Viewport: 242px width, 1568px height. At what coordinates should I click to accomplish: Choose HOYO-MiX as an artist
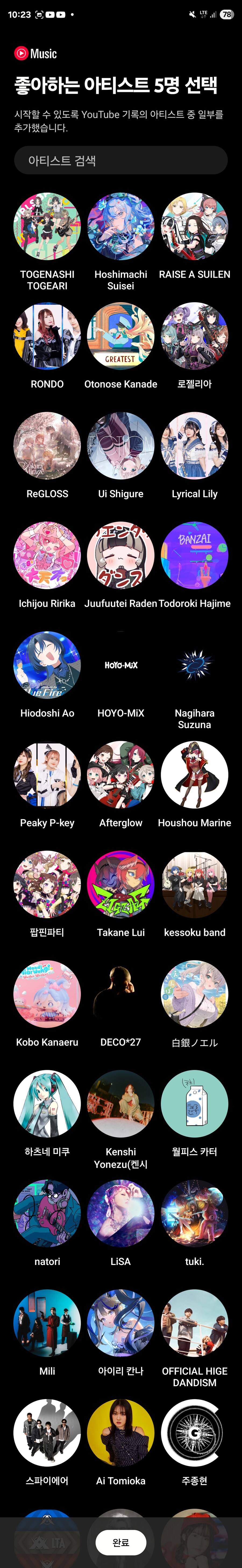[120, 665]
